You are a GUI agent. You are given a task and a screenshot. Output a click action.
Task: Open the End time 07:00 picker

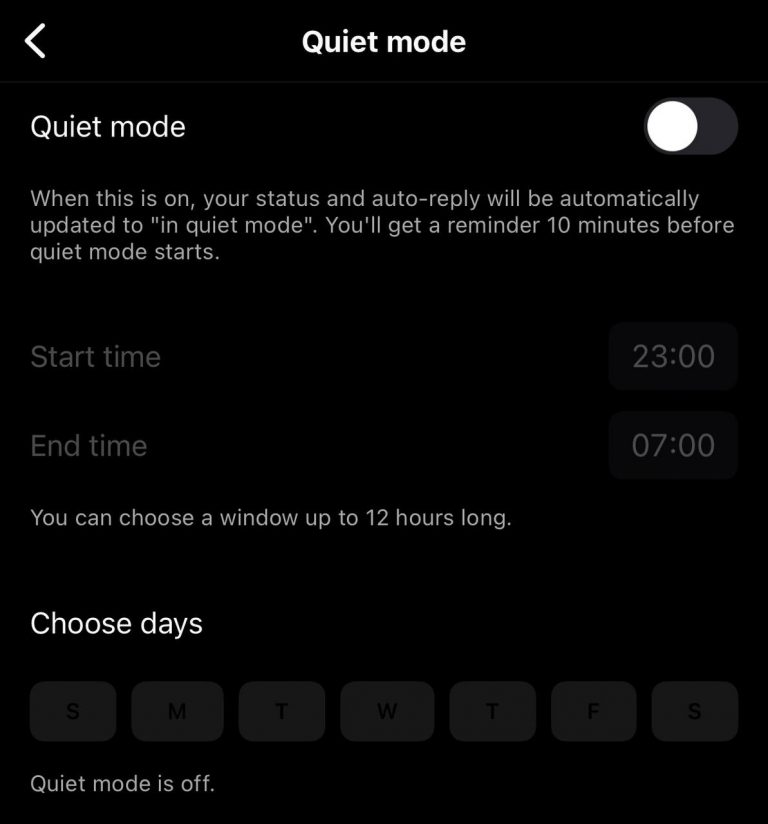(673, 445)
